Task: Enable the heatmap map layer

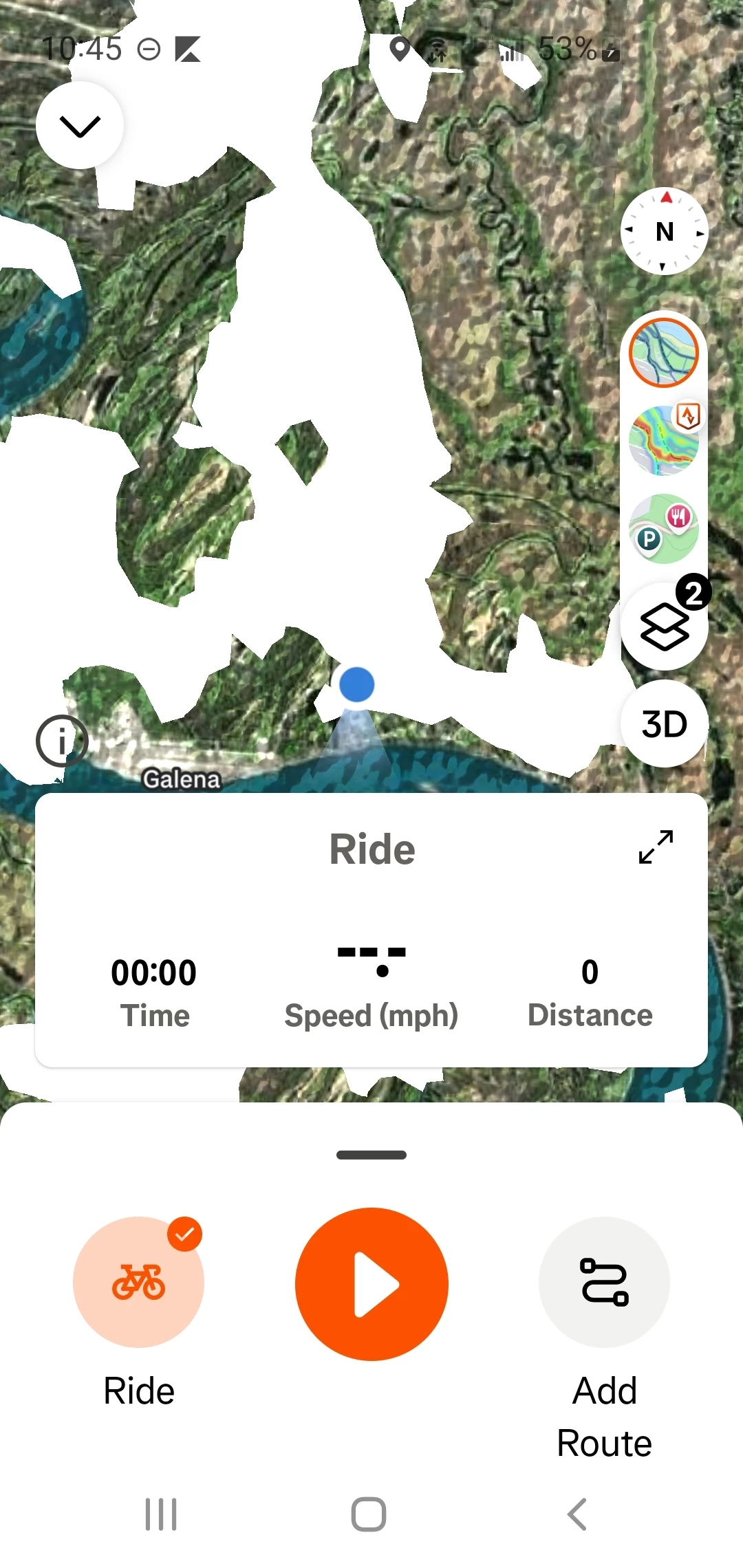Action: (x=664, y=440)
